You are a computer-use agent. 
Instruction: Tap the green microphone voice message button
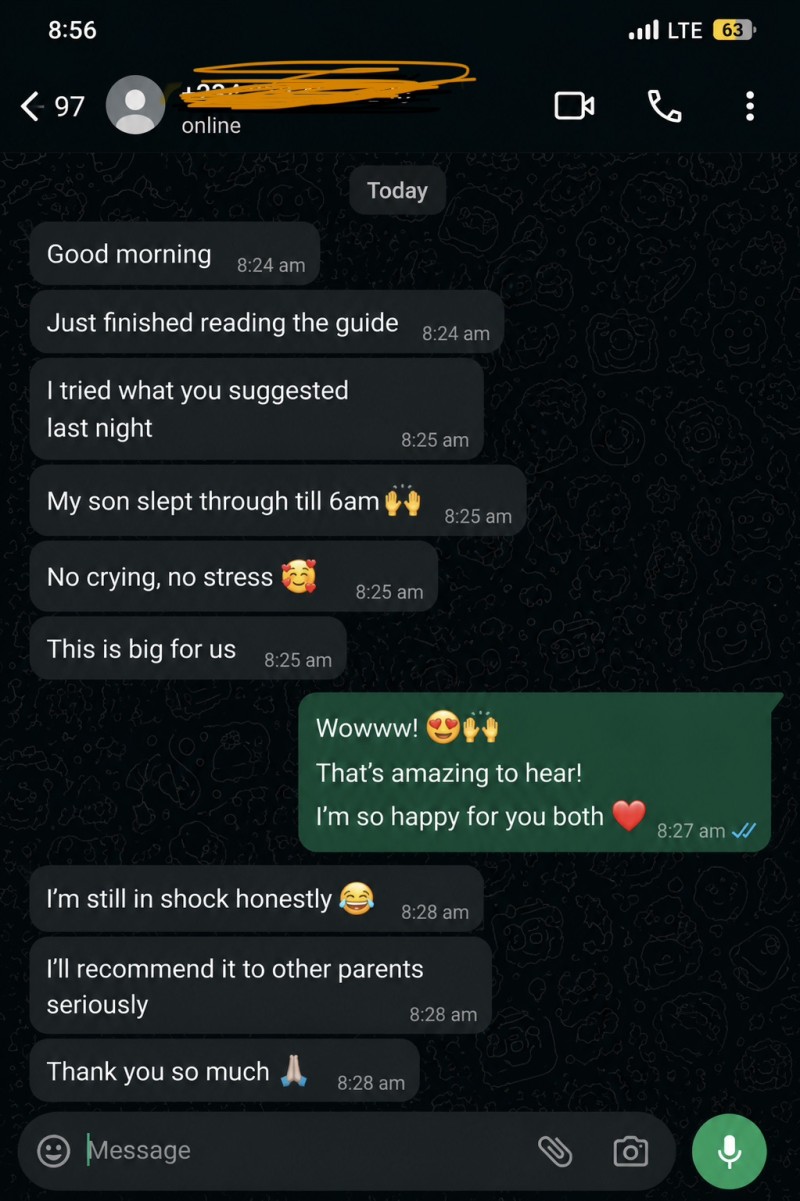point(729,1151)
